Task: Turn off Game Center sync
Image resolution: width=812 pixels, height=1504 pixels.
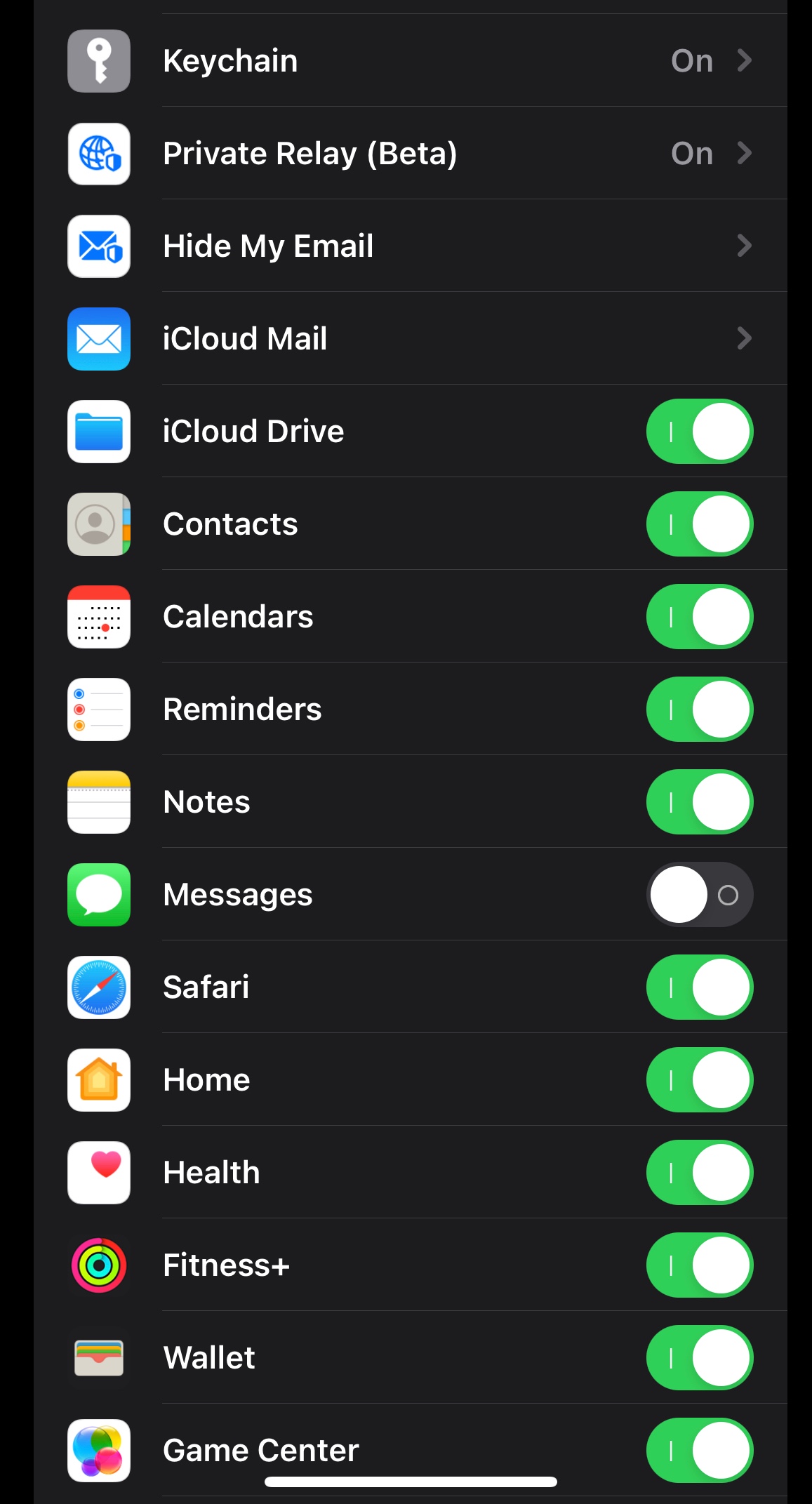Action: click(x=700, y=1450)
